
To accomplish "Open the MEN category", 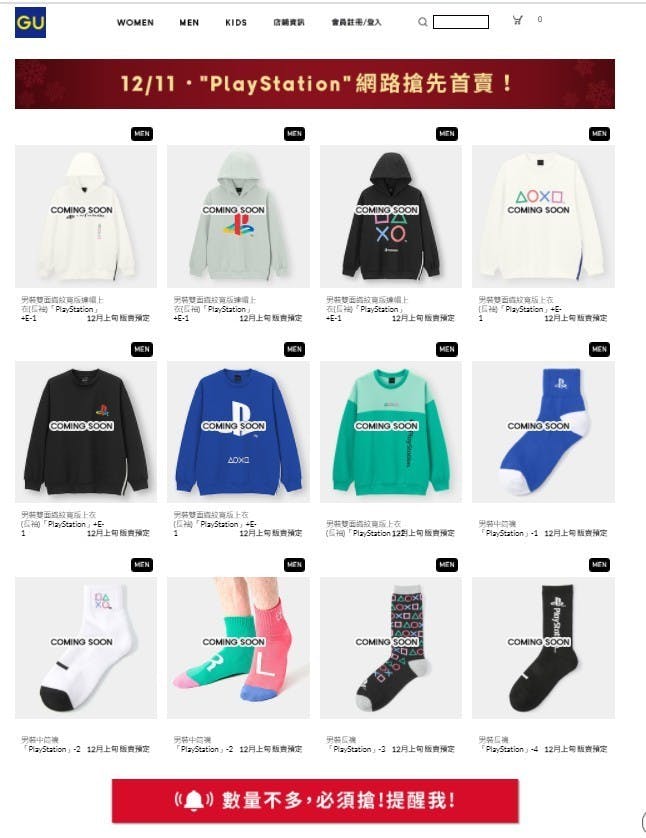I will pyautogui.click(x=189, y=22).
